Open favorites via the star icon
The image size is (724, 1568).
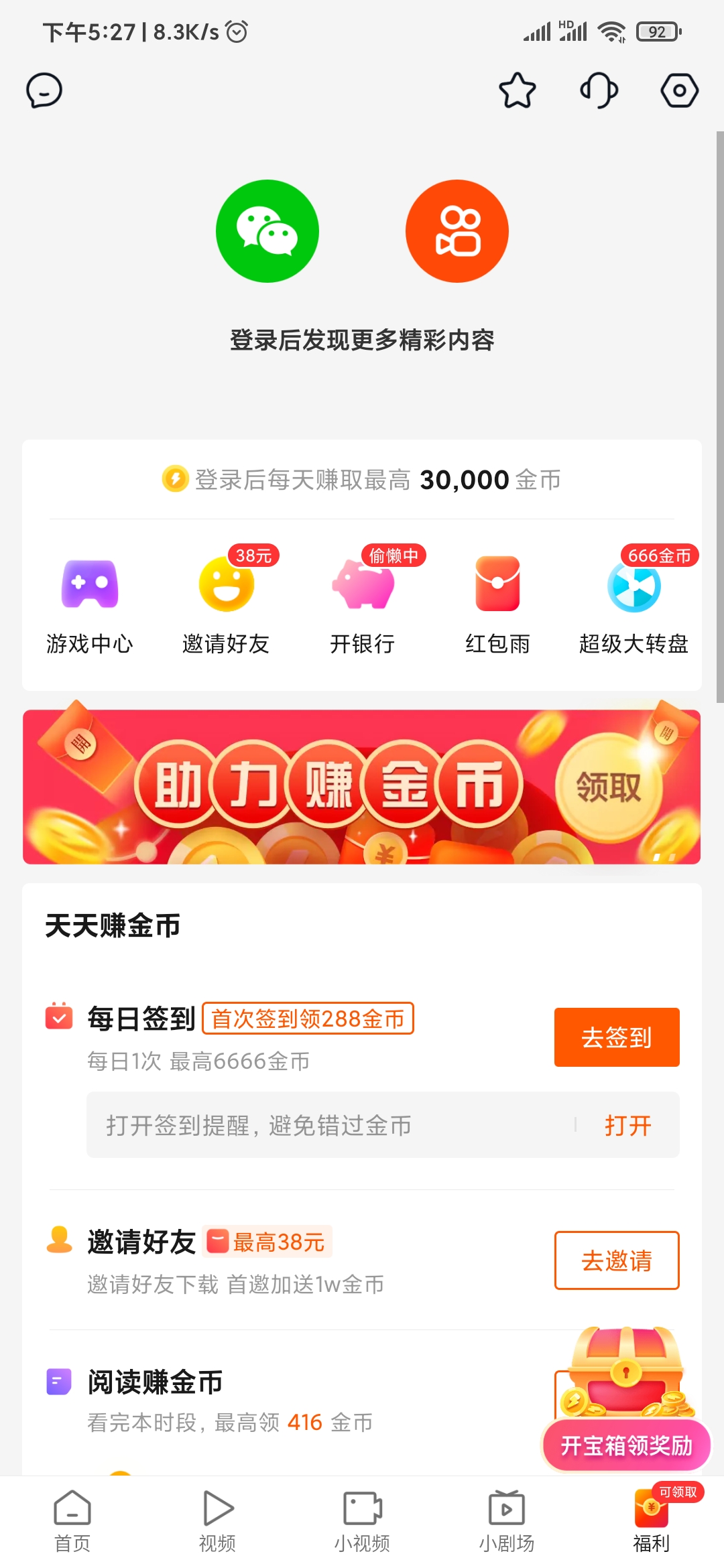[517, 90]
